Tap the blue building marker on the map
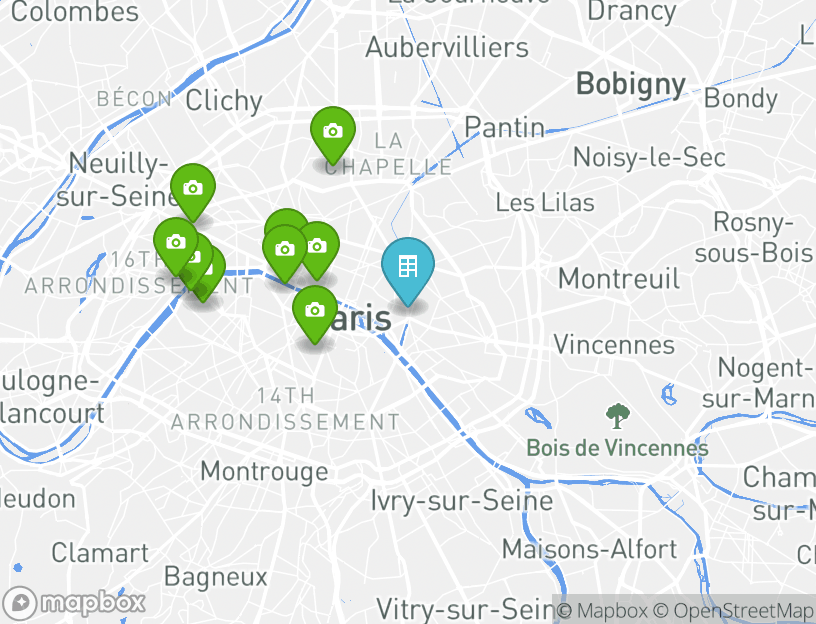The width and height of the screenshot is (816, 624). 408,267
